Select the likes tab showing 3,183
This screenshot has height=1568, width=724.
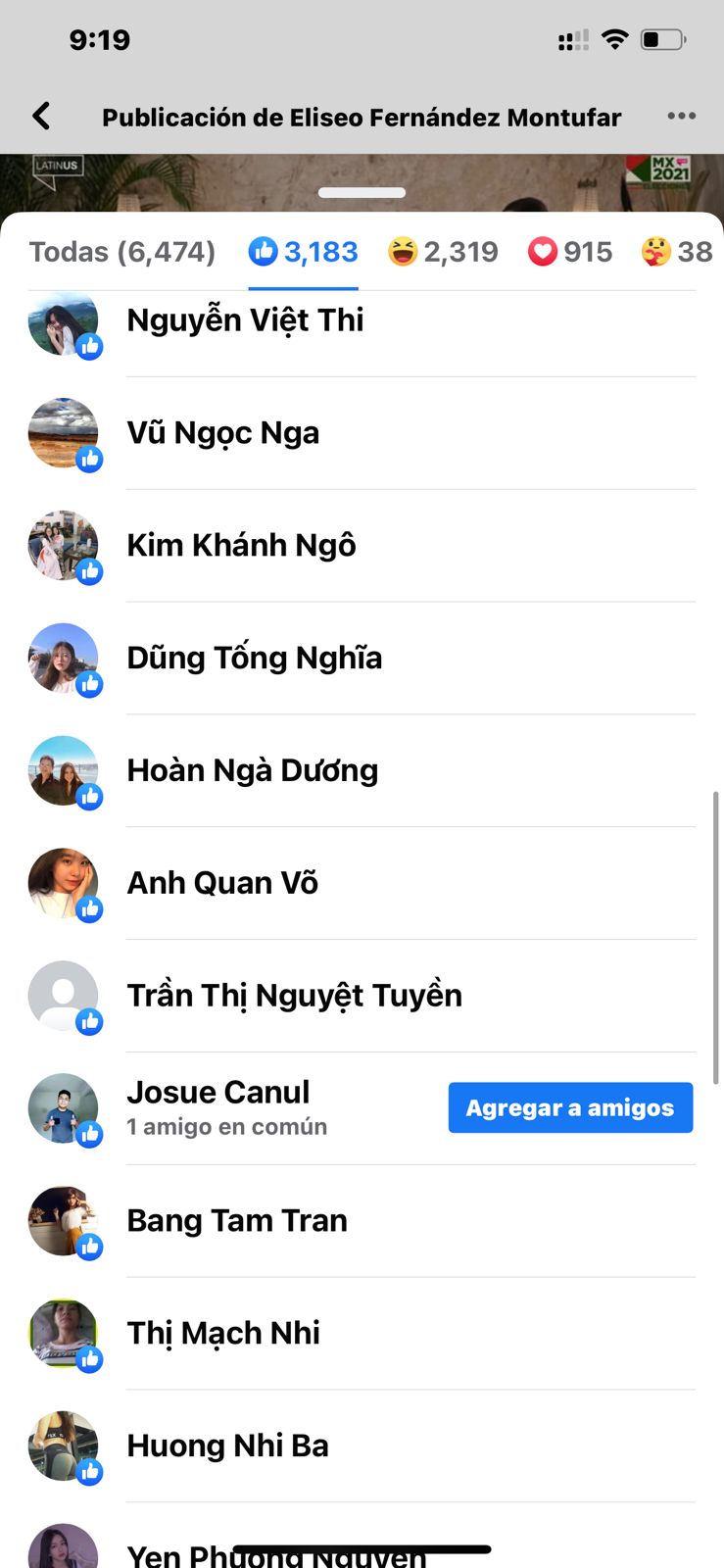click(303, 252)
